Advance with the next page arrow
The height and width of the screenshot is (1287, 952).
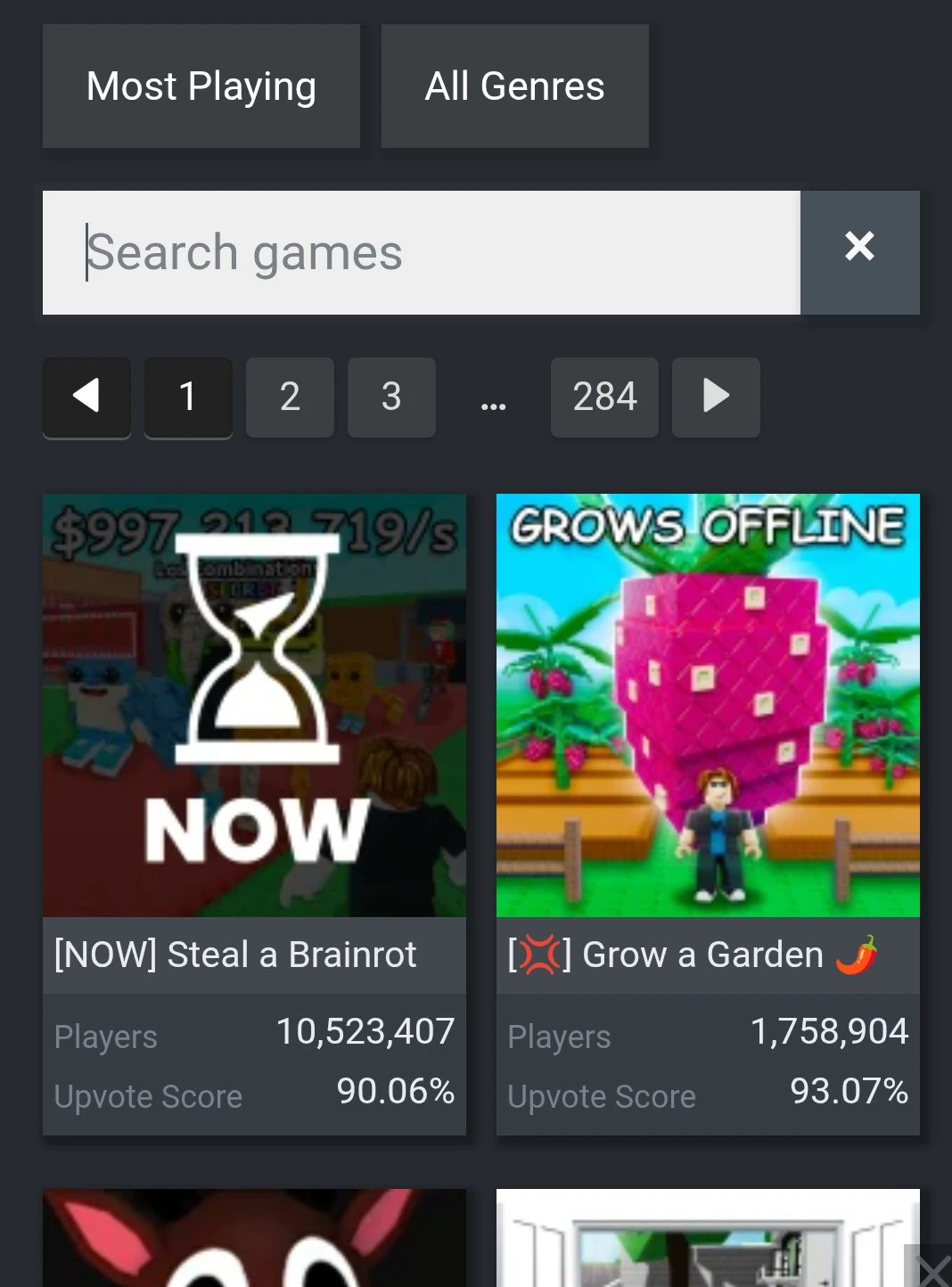716,397
